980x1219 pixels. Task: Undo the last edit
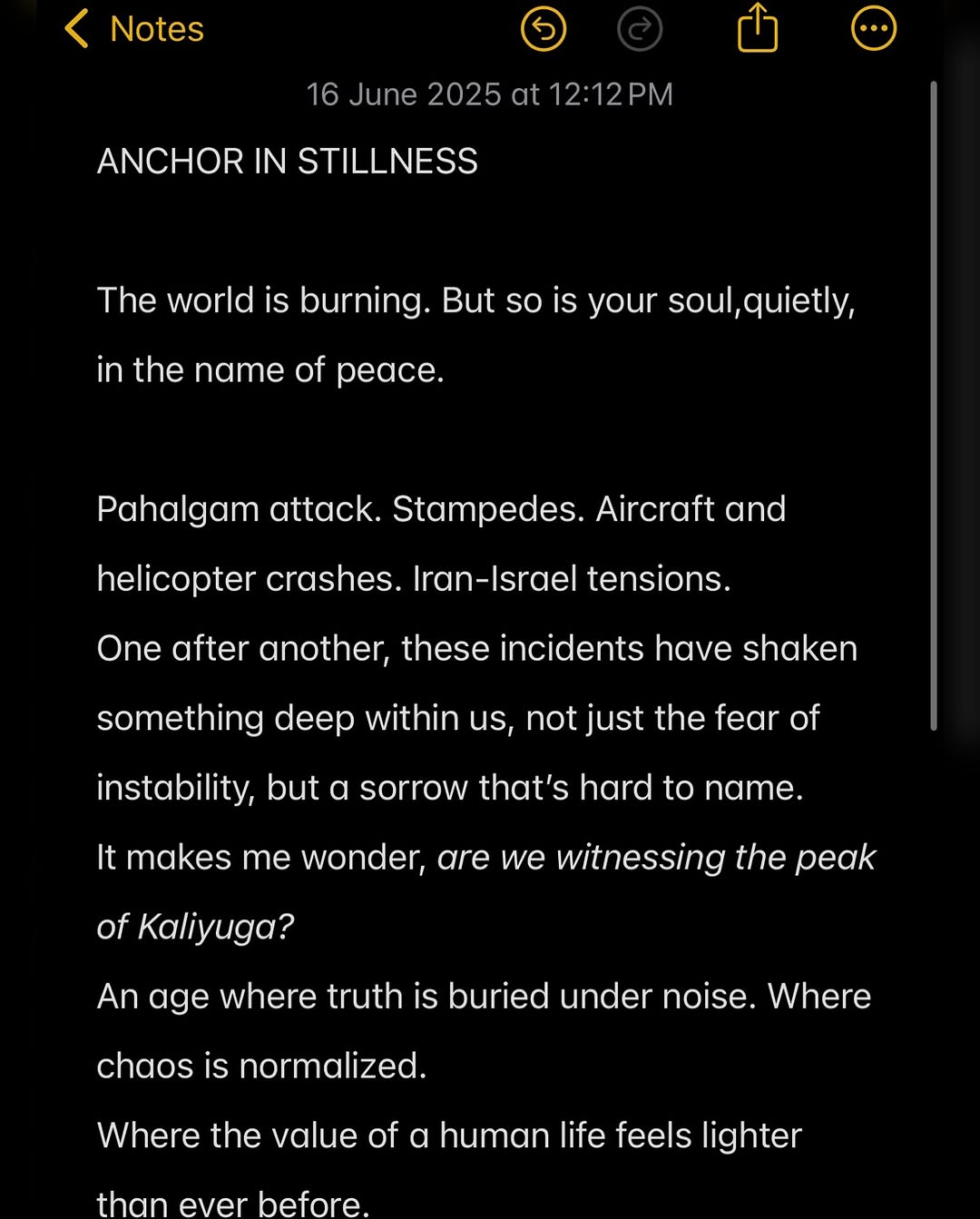pos(544,29)
